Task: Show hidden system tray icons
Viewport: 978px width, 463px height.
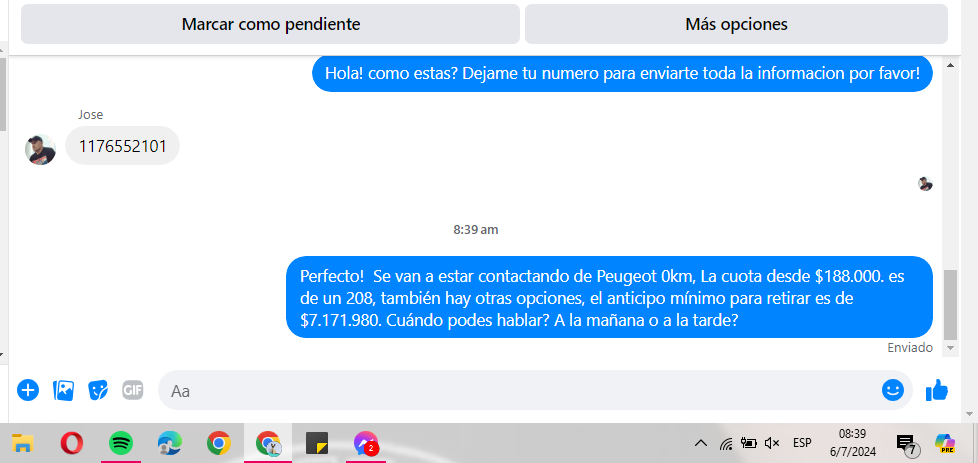Action: coord(700,442)
